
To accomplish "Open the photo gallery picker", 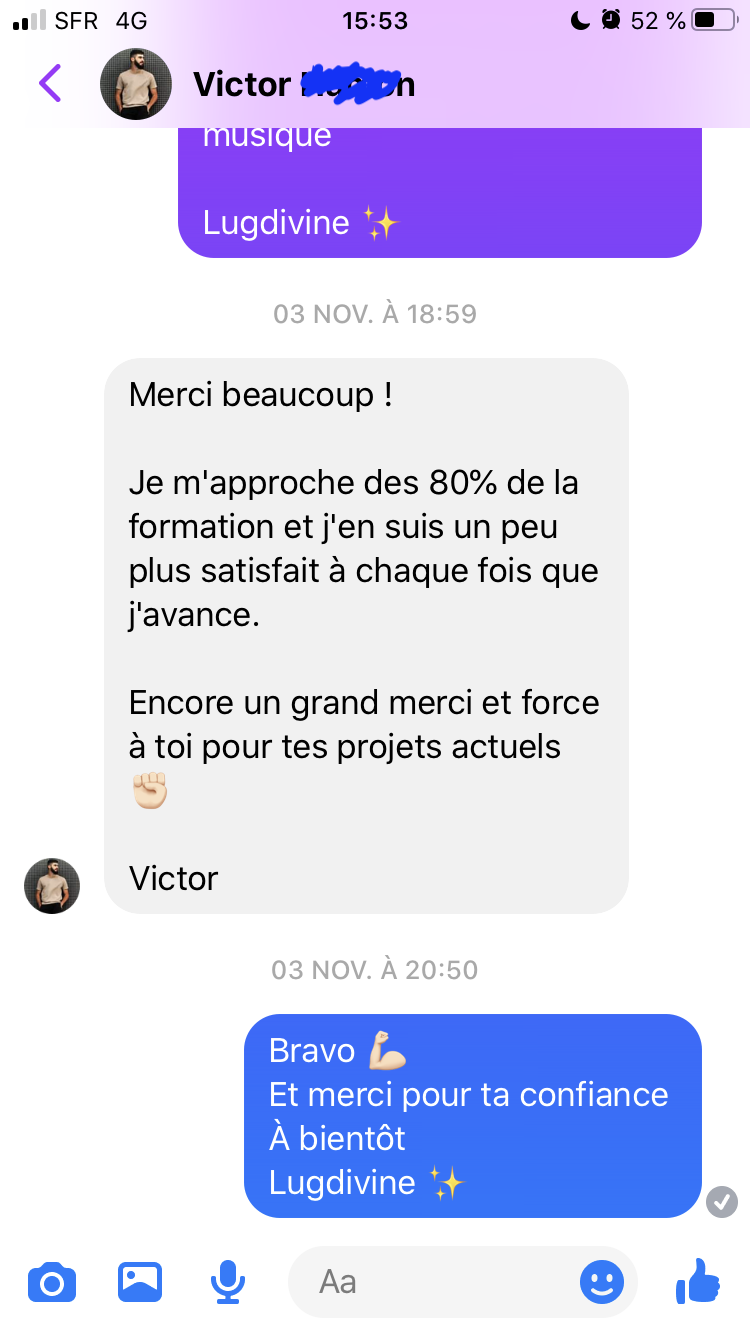I will (139, 1282).
